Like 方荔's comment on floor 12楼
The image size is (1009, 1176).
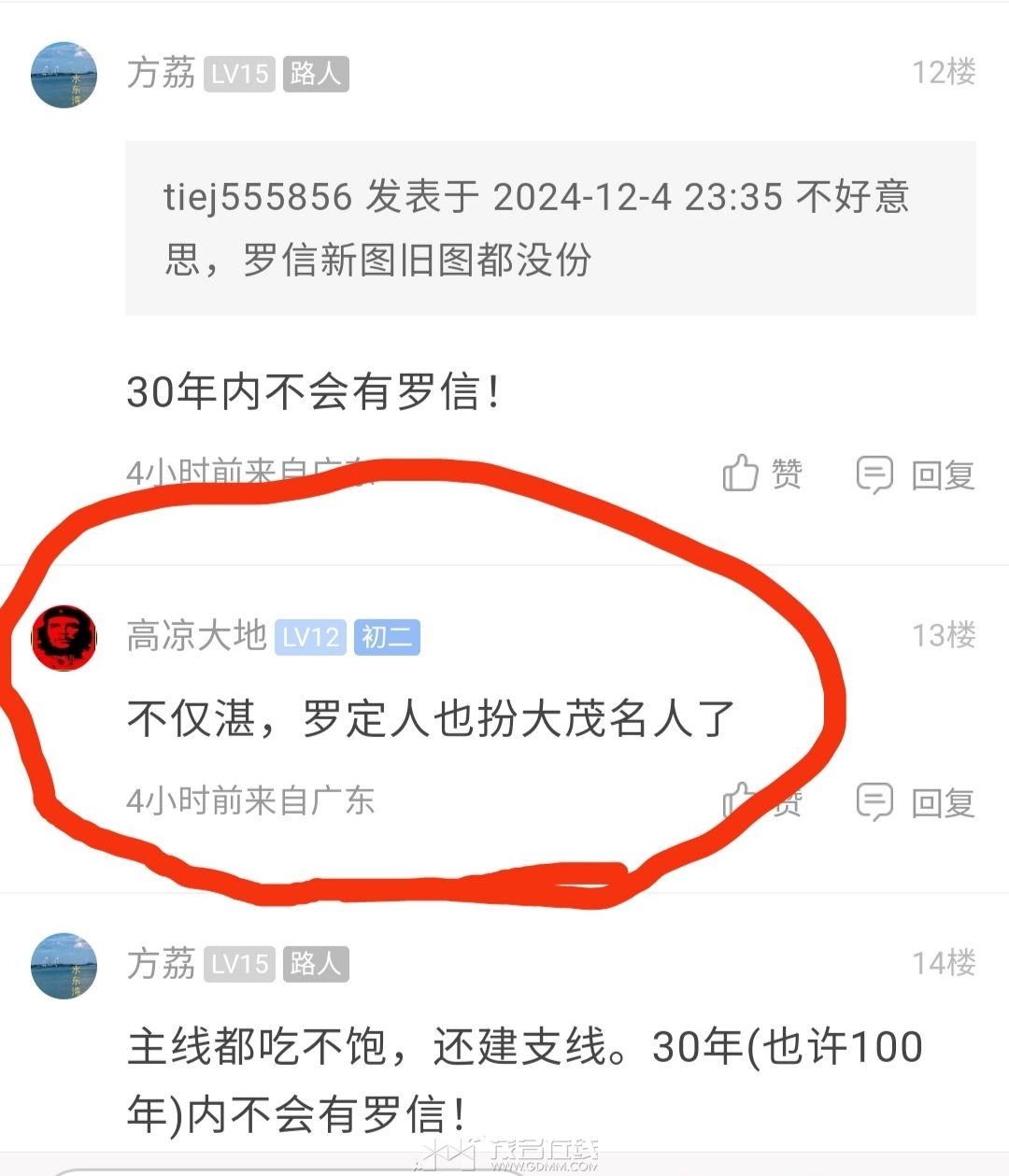[x=761, y=475]
